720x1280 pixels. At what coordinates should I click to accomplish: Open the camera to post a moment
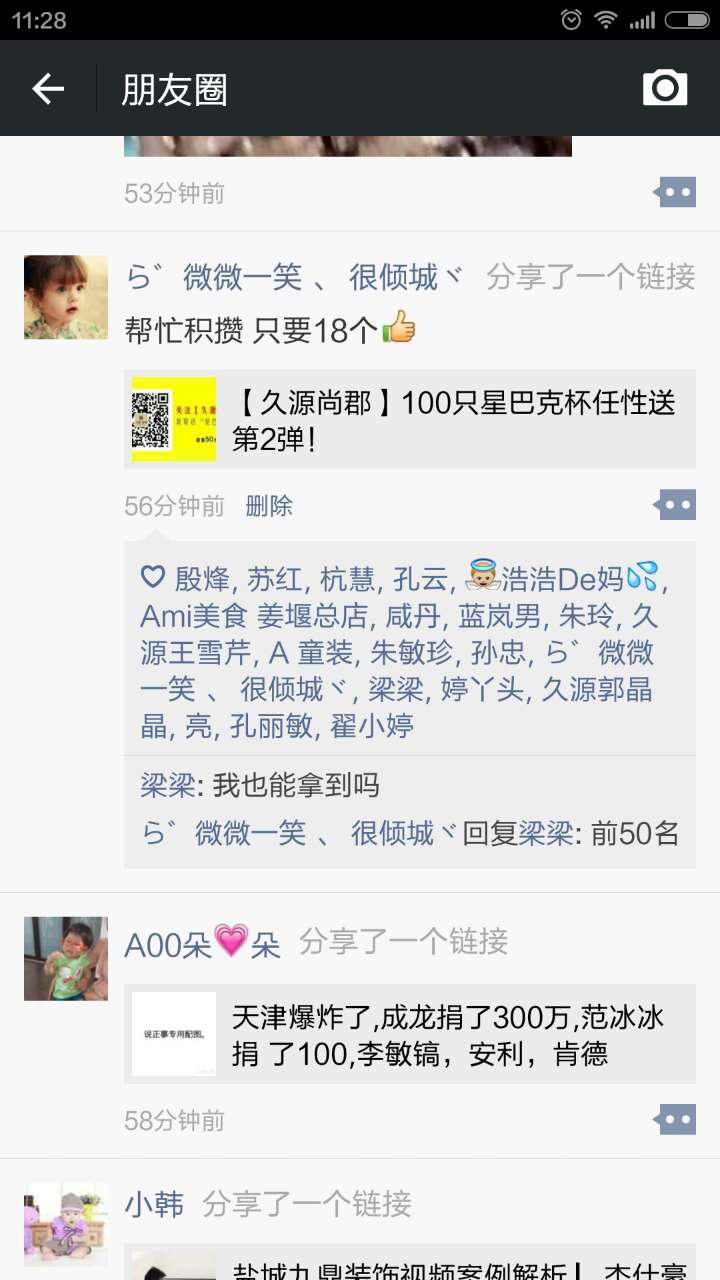665,88
